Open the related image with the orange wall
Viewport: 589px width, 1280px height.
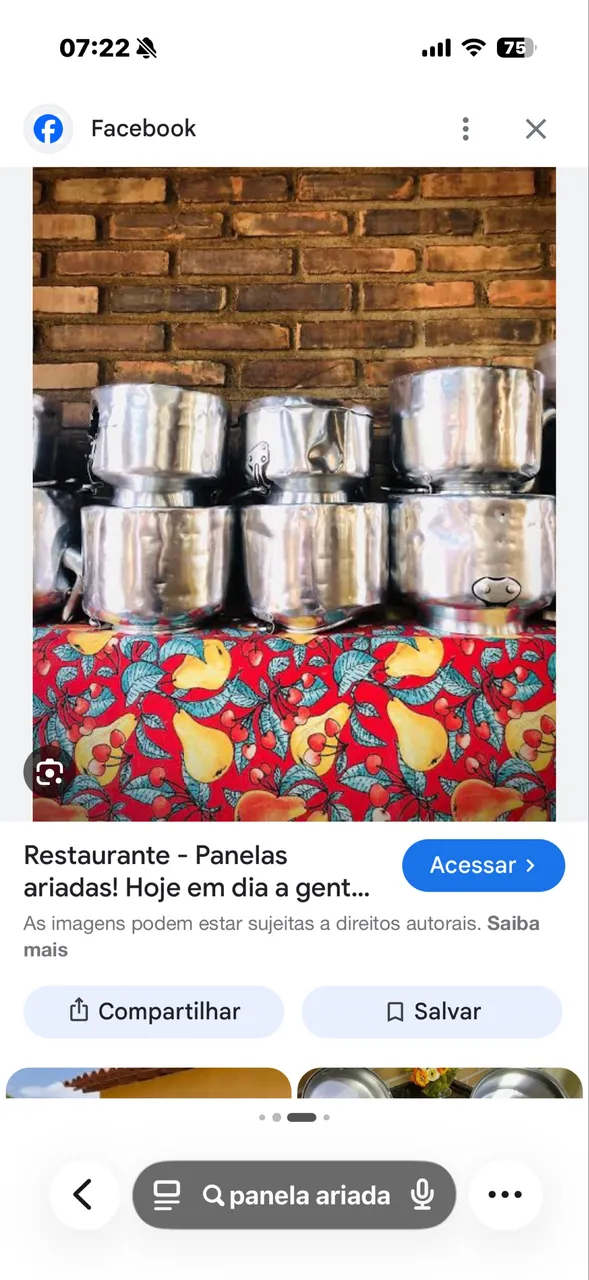(x=149, y=1083)
